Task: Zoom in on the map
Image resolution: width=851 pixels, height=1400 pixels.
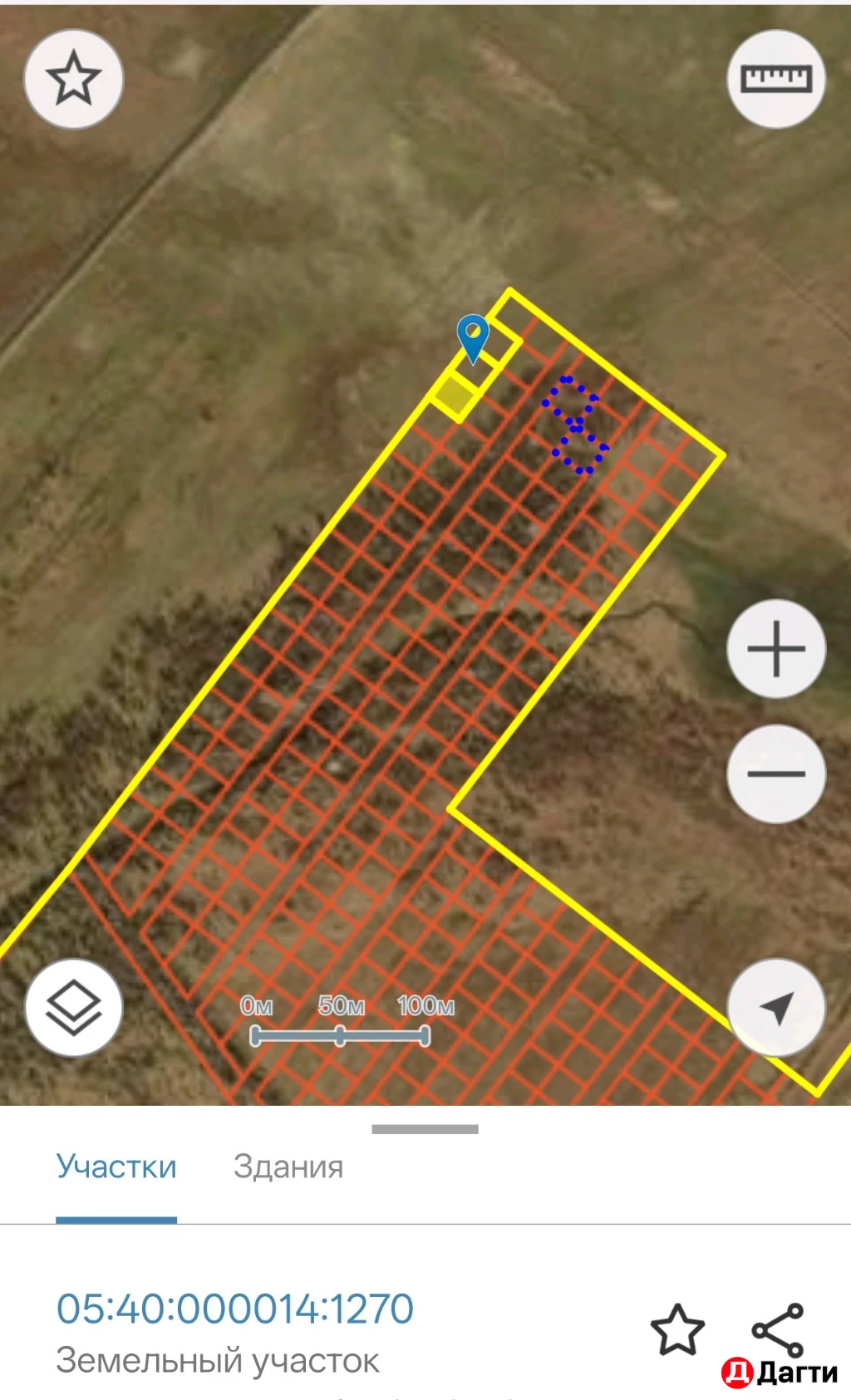Action: 776,649
